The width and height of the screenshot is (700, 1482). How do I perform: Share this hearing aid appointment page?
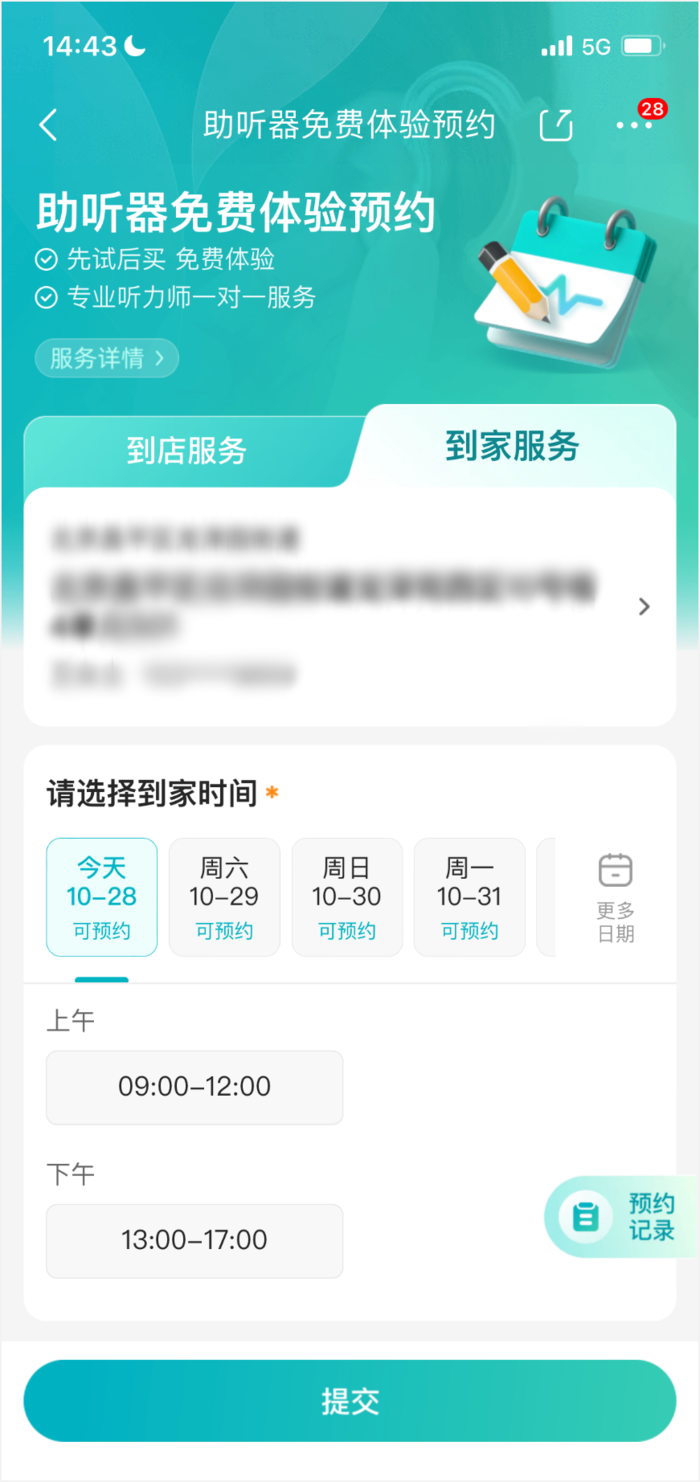click(556, 125)
